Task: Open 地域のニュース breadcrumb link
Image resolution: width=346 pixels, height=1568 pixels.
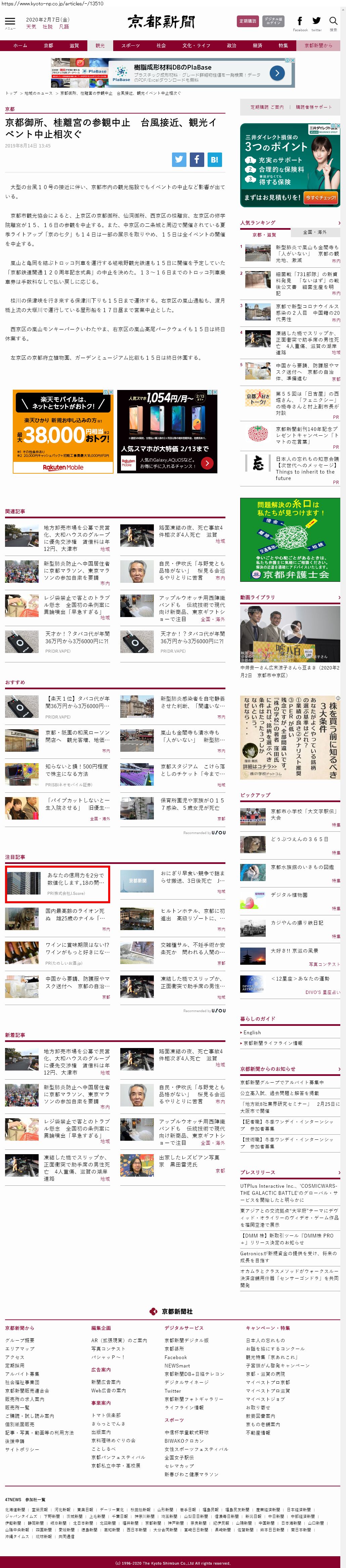Action: (38, 93)
